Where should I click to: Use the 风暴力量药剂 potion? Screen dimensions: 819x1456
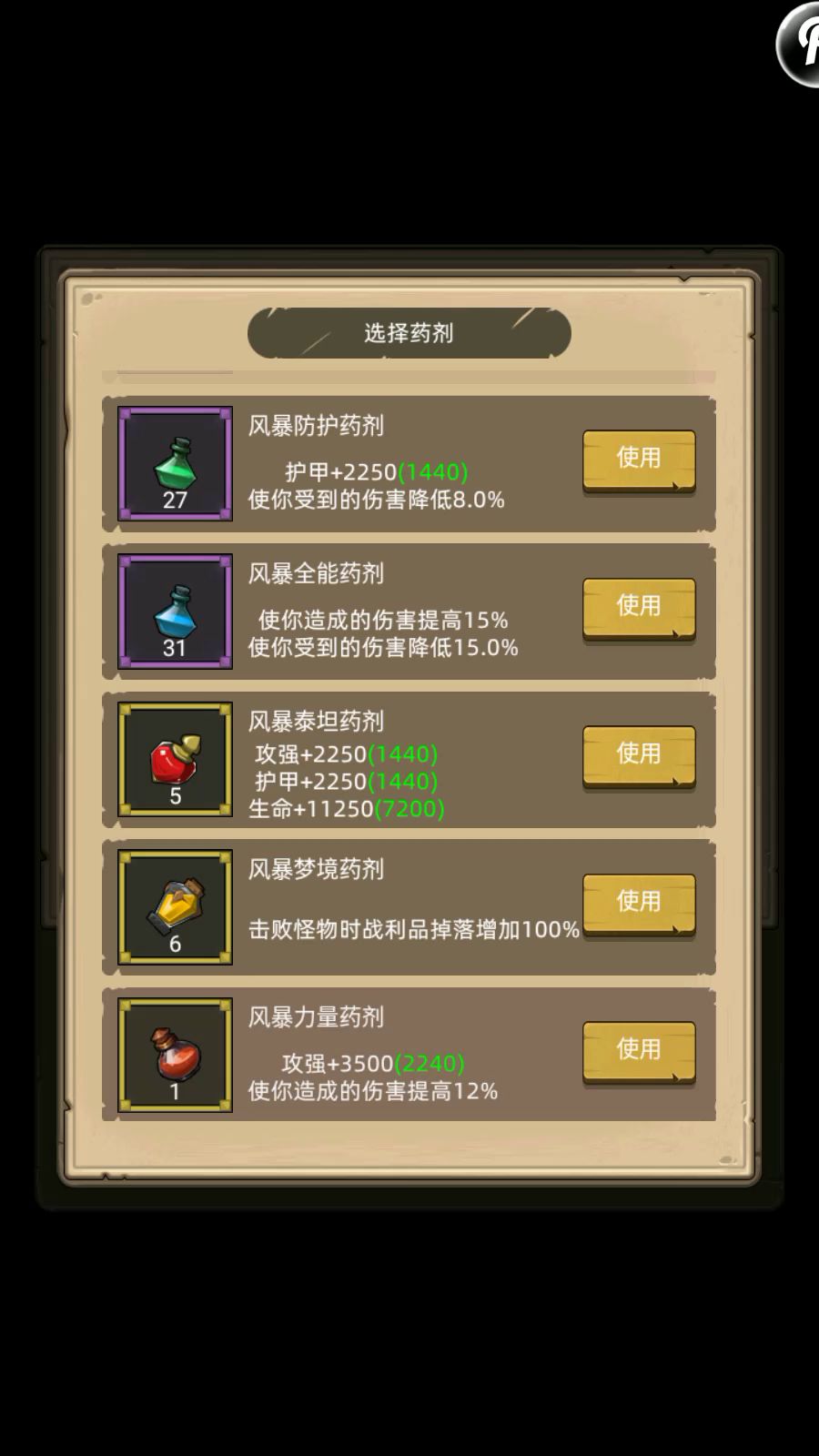(639, 1051)
